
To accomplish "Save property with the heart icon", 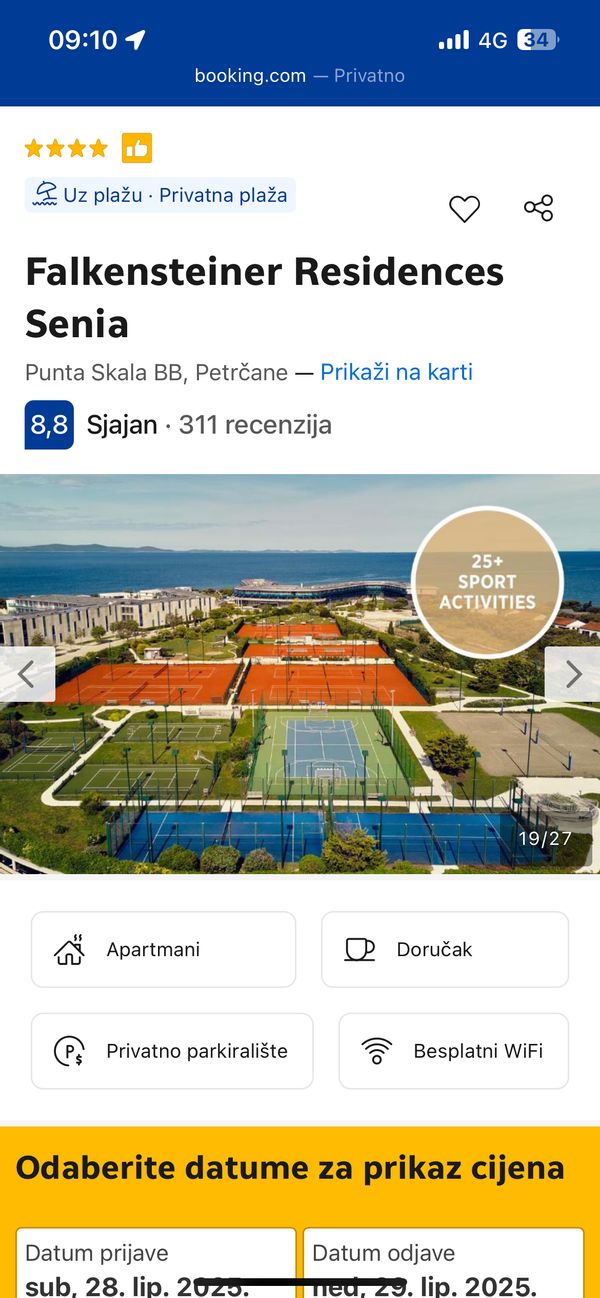I will point(464,209).
